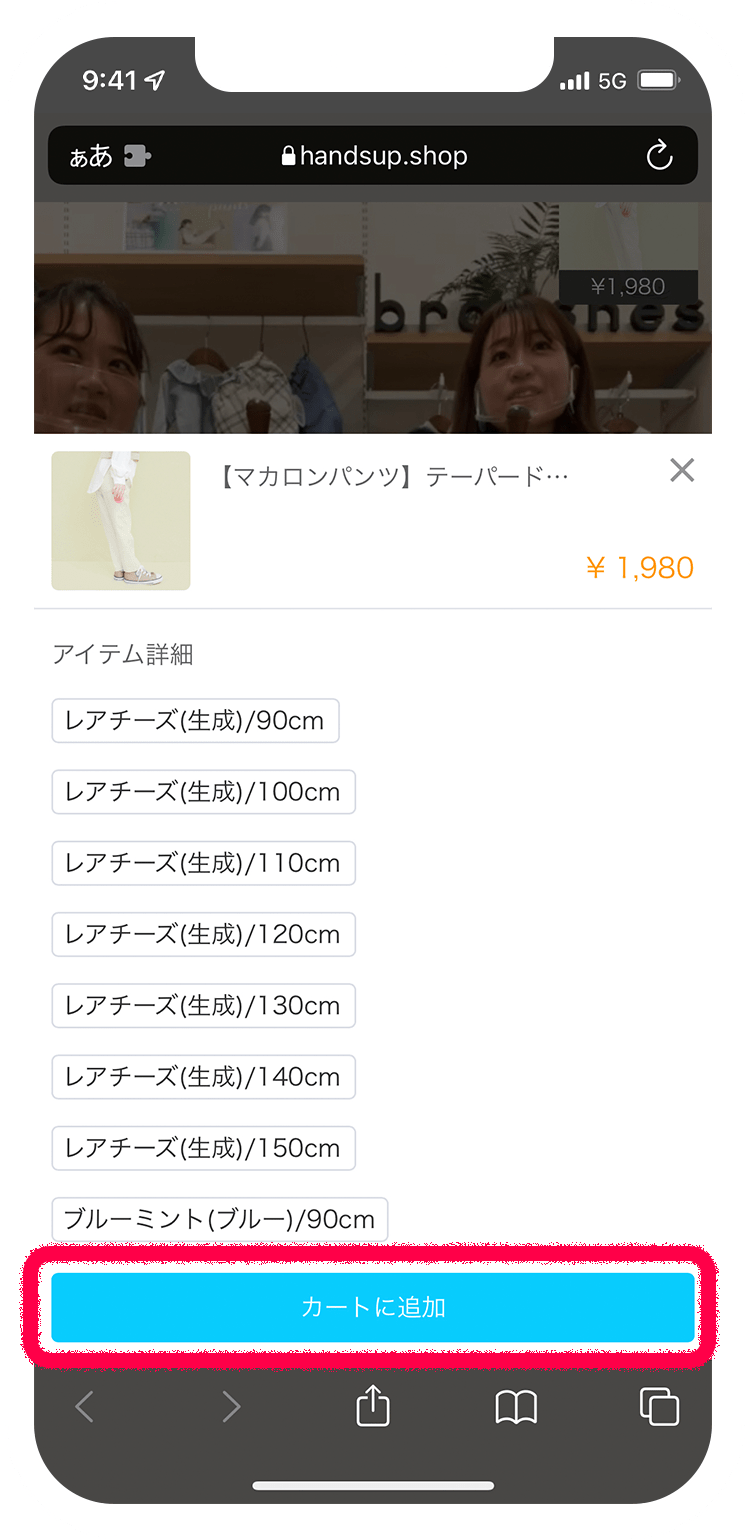The height and width of the screenshot is (1539, 750).
Task: Tap the カートに追加 button
Action: 373,1307
